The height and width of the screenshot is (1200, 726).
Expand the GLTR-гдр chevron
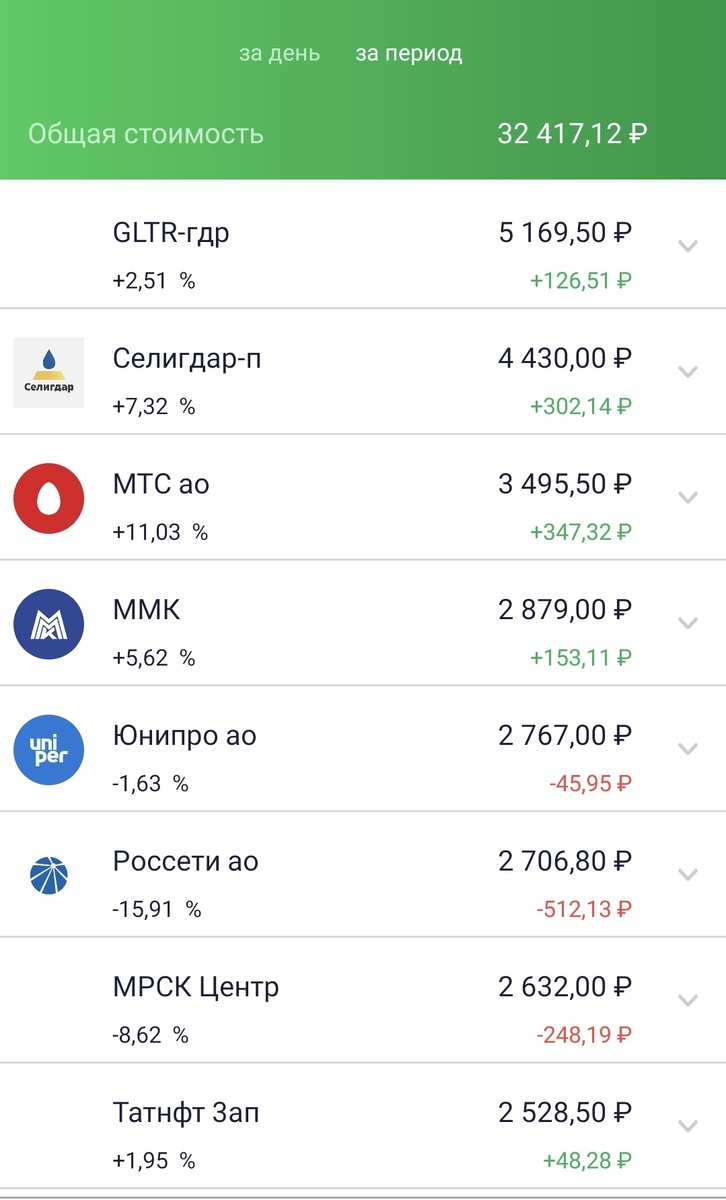coord(687,246)
